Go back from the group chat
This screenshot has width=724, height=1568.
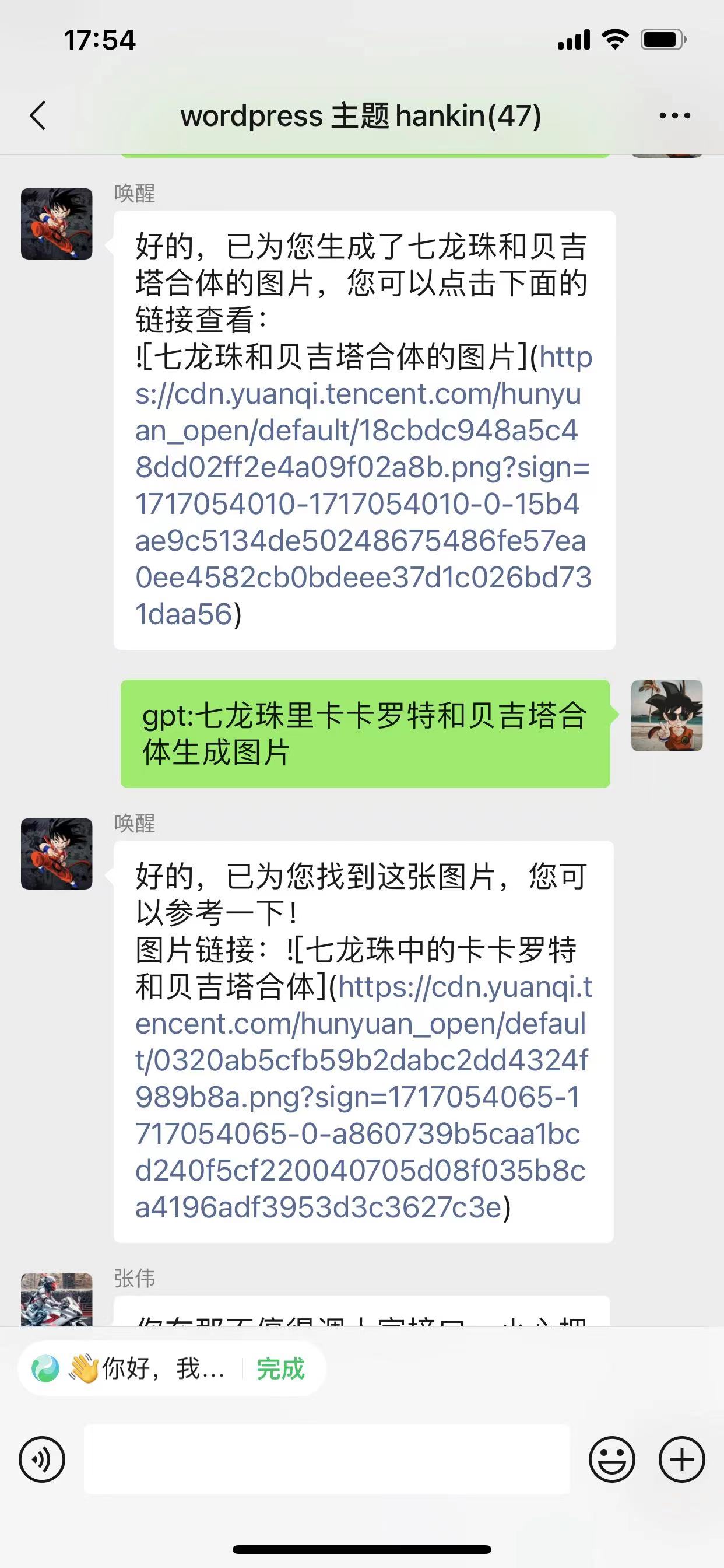[38, 116]
